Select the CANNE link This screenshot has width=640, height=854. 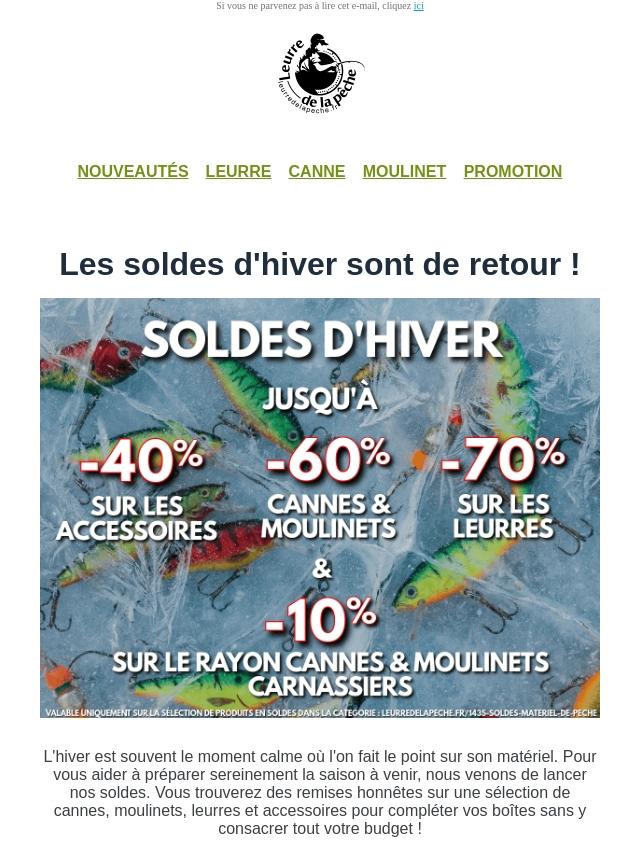[316, 171]
